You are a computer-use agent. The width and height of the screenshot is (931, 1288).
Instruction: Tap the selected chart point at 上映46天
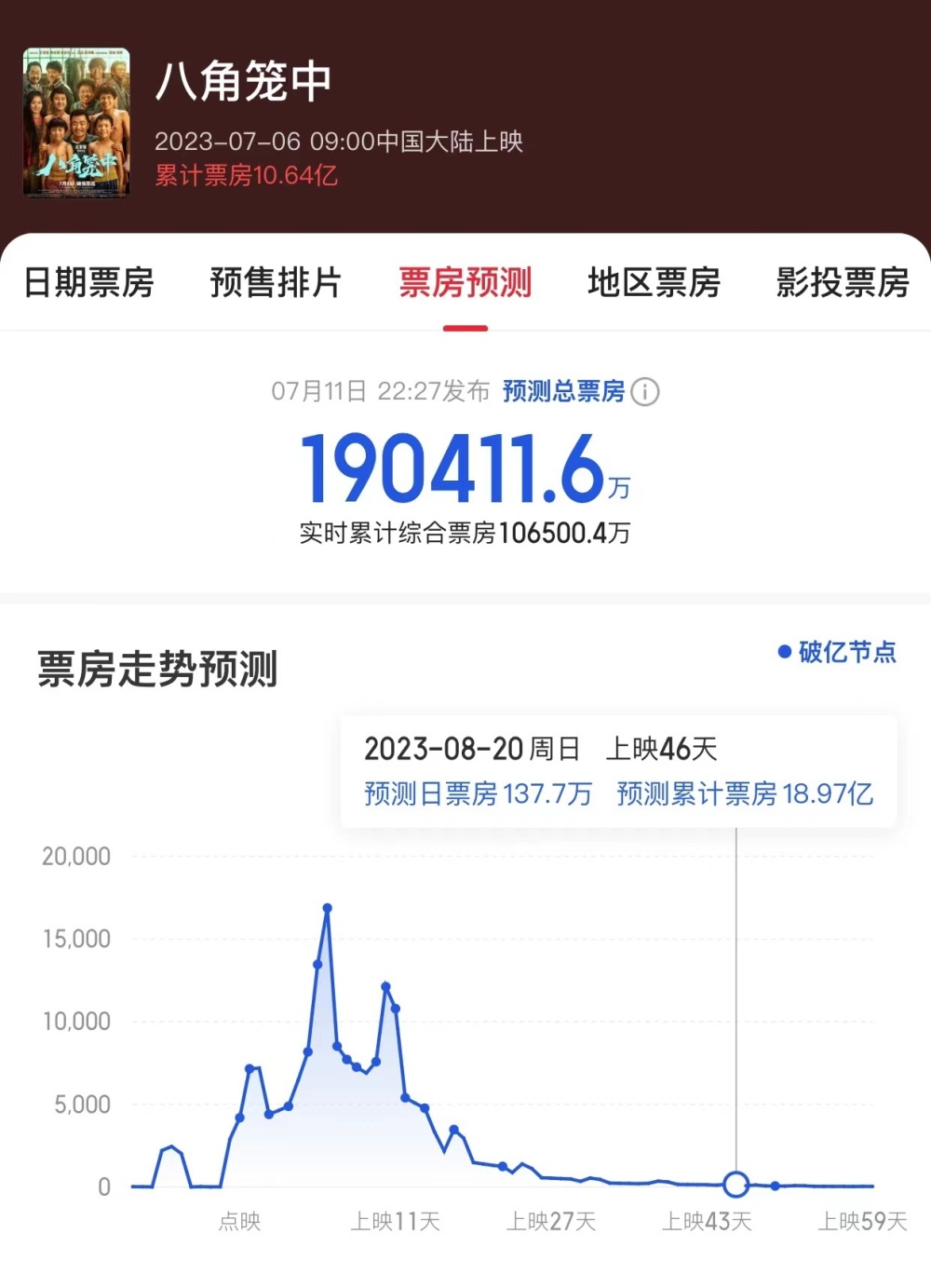[x=736, y=1184]
